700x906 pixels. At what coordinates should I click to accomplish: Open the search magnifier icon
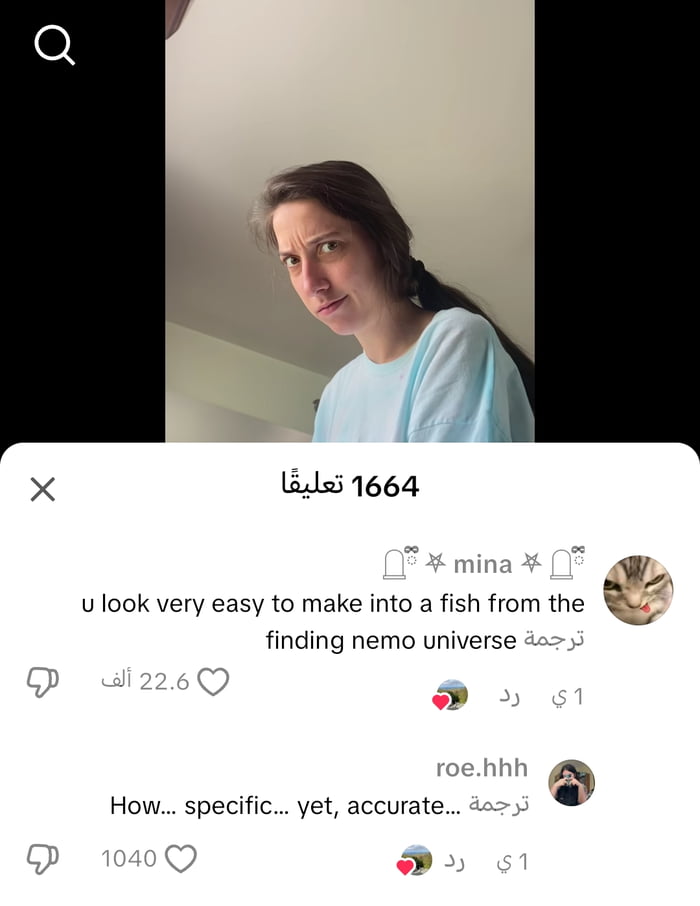pos(54,45)
